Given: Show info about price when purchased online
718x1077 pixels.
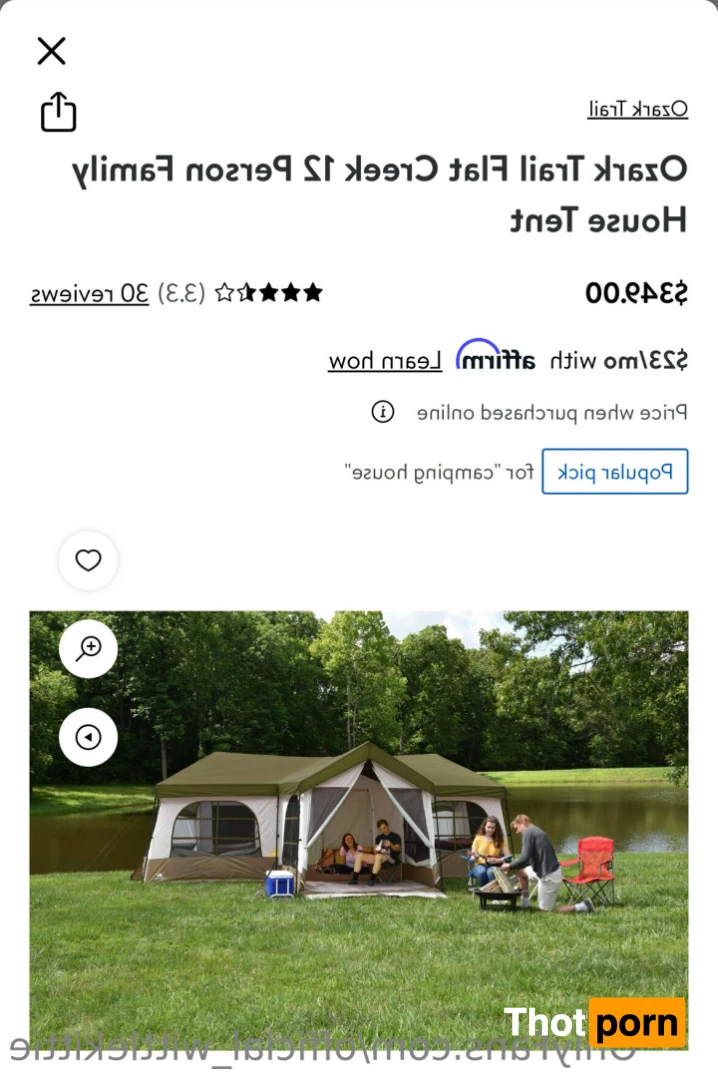Looking at the screenshot, I should point(382,412).
